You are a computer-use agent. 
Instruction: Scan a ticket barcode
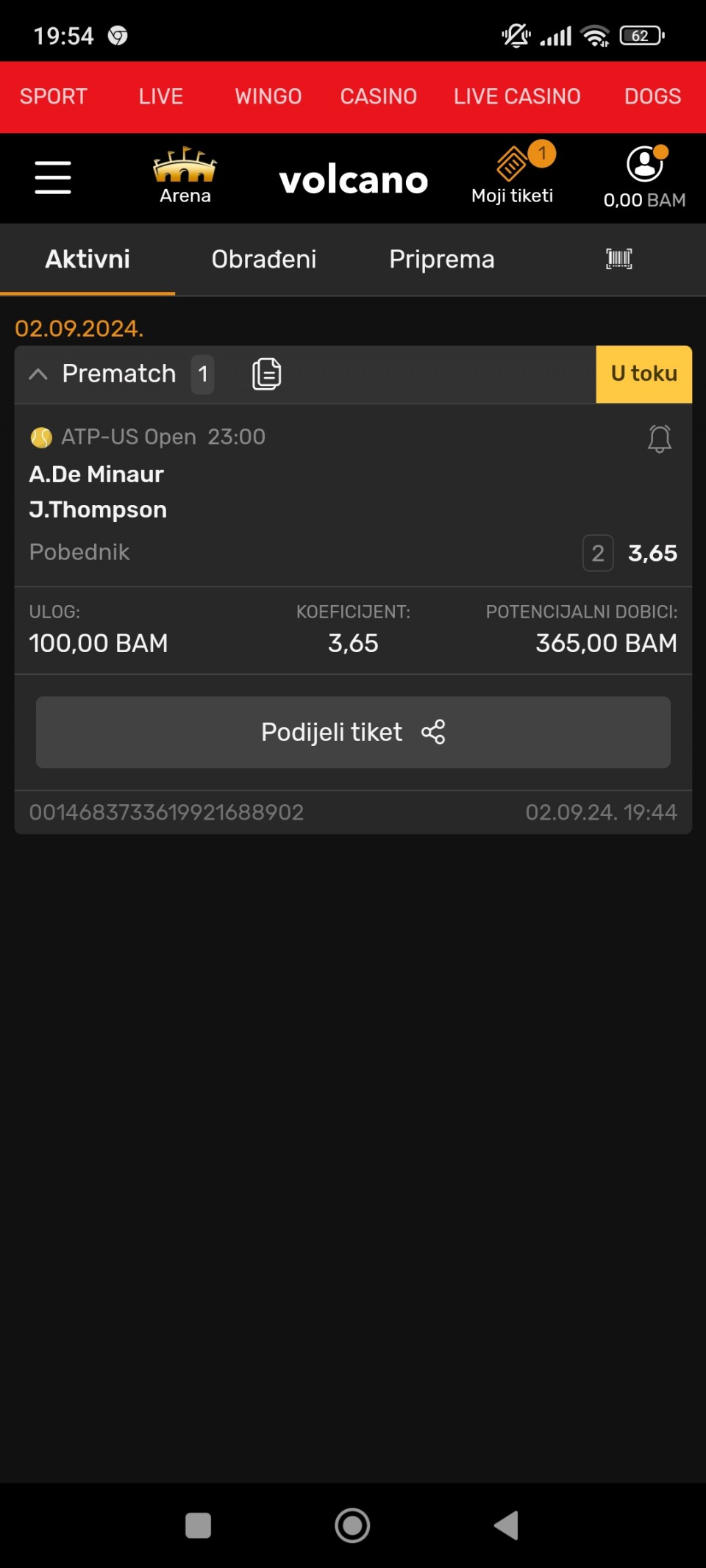619,259
